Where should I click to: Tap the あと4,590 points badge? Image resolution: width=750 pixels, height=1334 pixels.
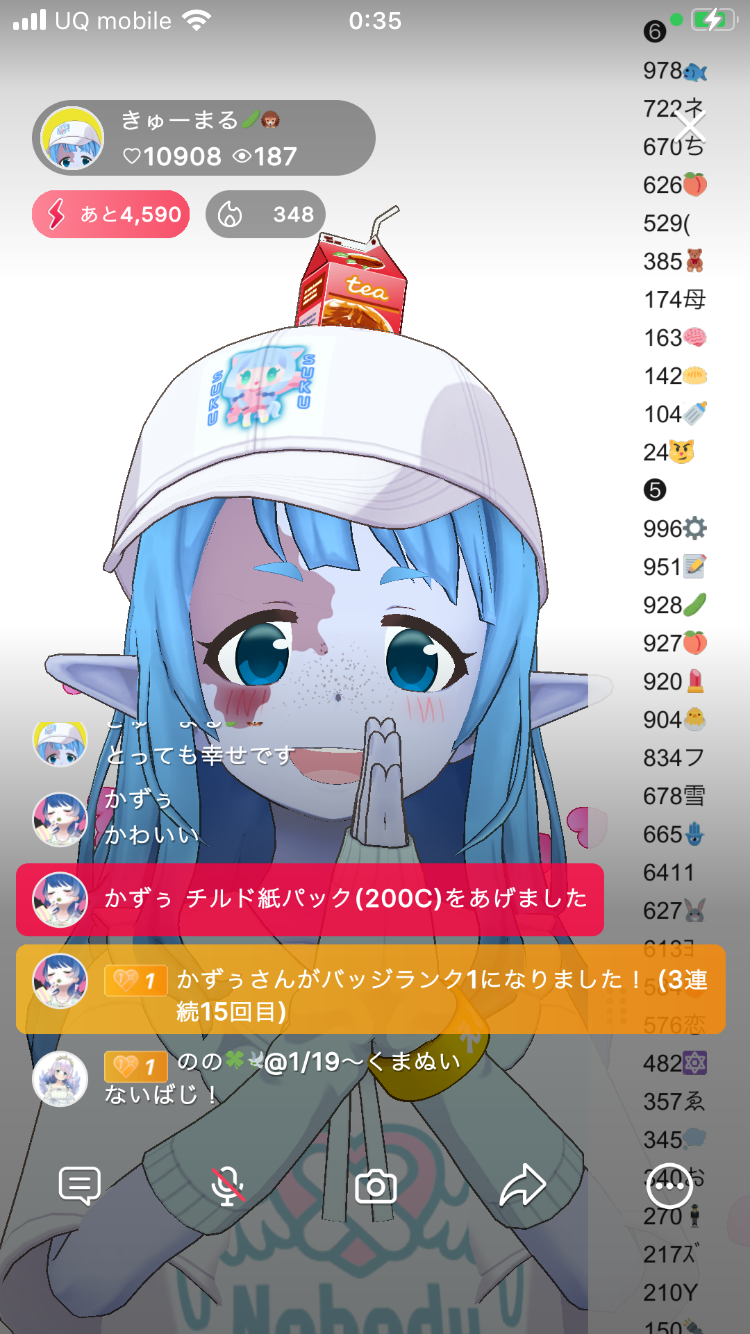pos(111,214)
